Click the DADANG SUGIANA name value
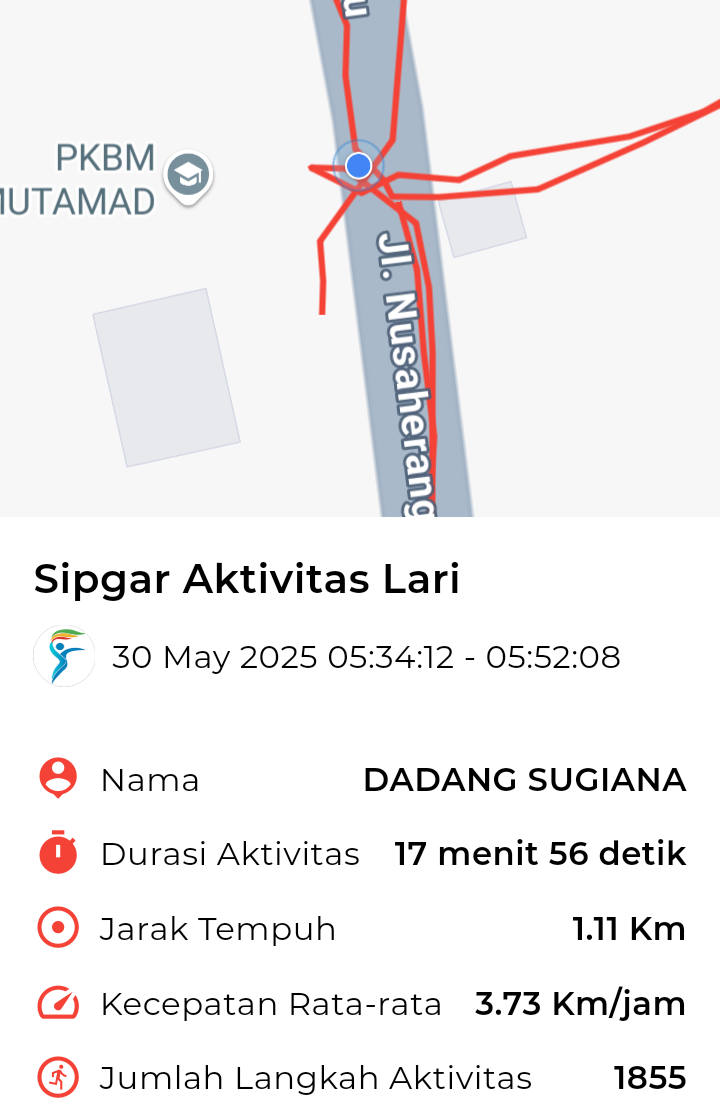The width and height of the screenshot is (720, 1119). point(525,780)
